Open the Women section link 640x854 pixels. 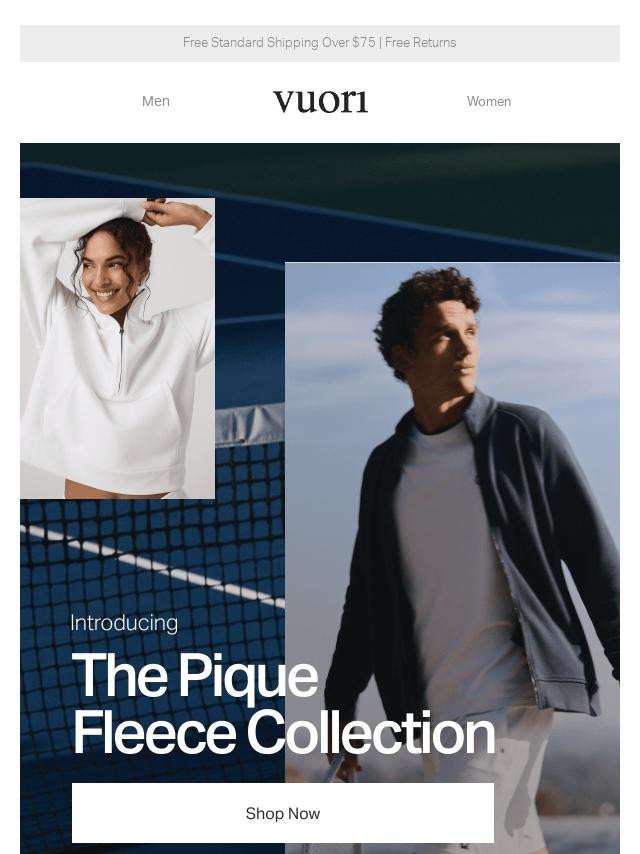pyautogui.click(x=488, y=101)
